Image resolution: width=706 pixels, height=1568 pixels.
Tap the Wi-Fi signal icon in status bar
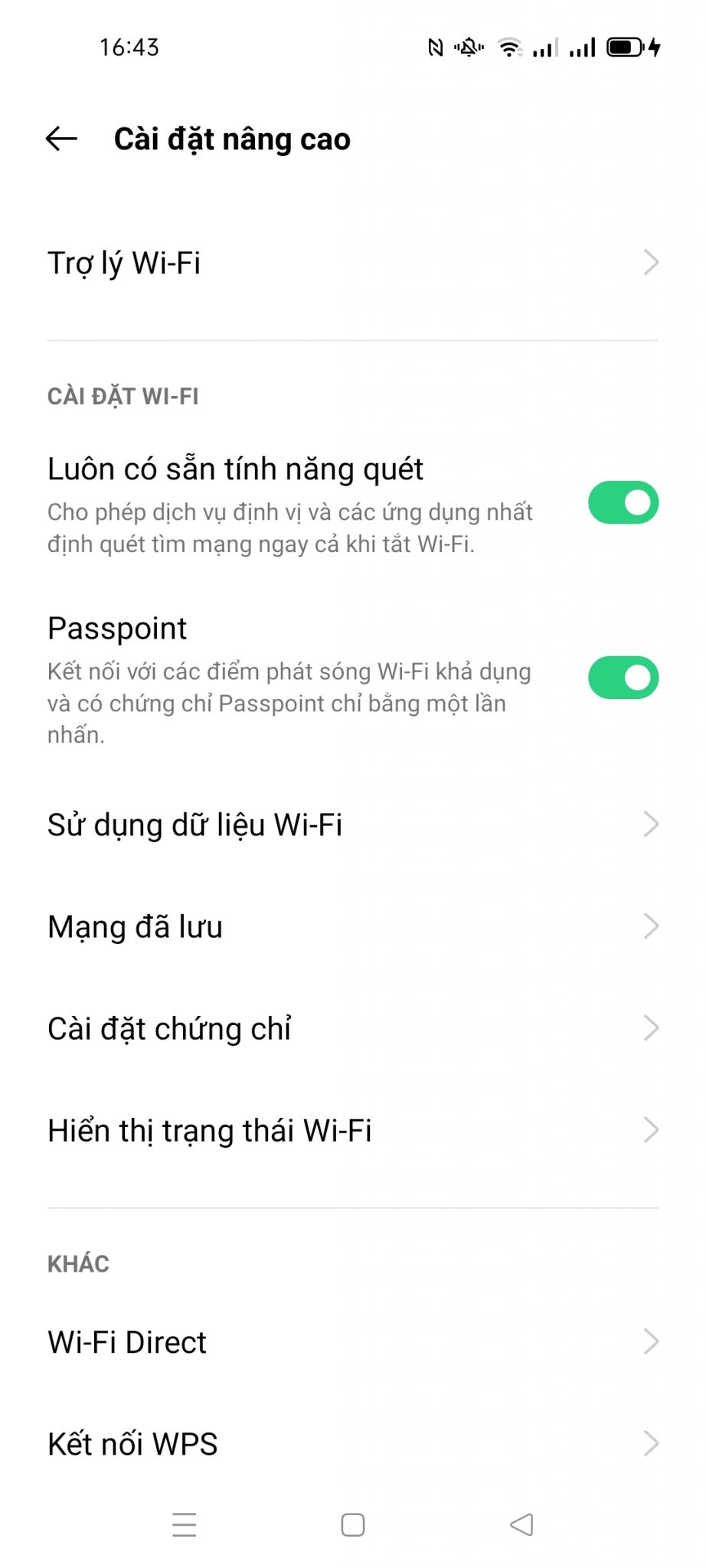(509, 46)
